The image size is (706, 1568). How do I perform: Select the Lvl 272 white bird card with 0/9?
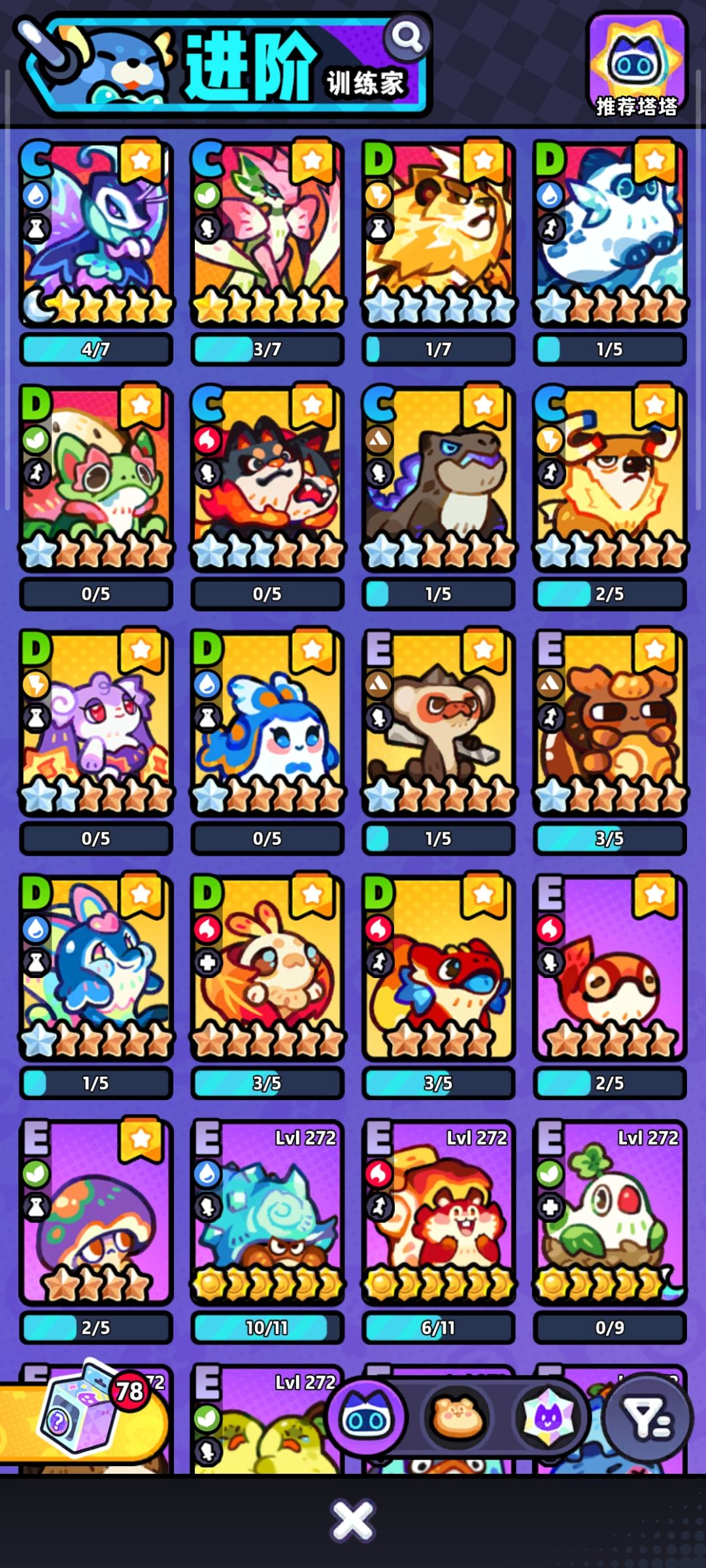[x=610, y=1232]
